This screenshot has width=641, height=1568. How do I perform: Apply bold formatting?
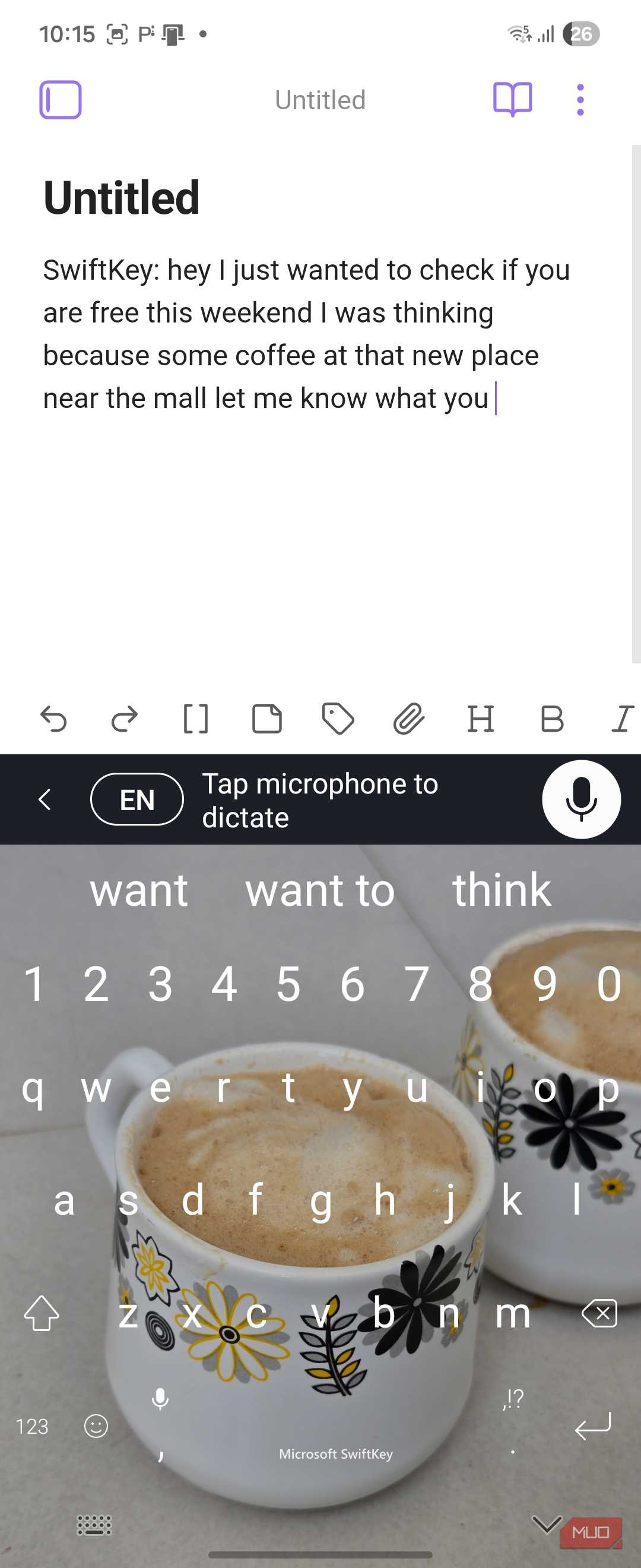tap(551, 719)
